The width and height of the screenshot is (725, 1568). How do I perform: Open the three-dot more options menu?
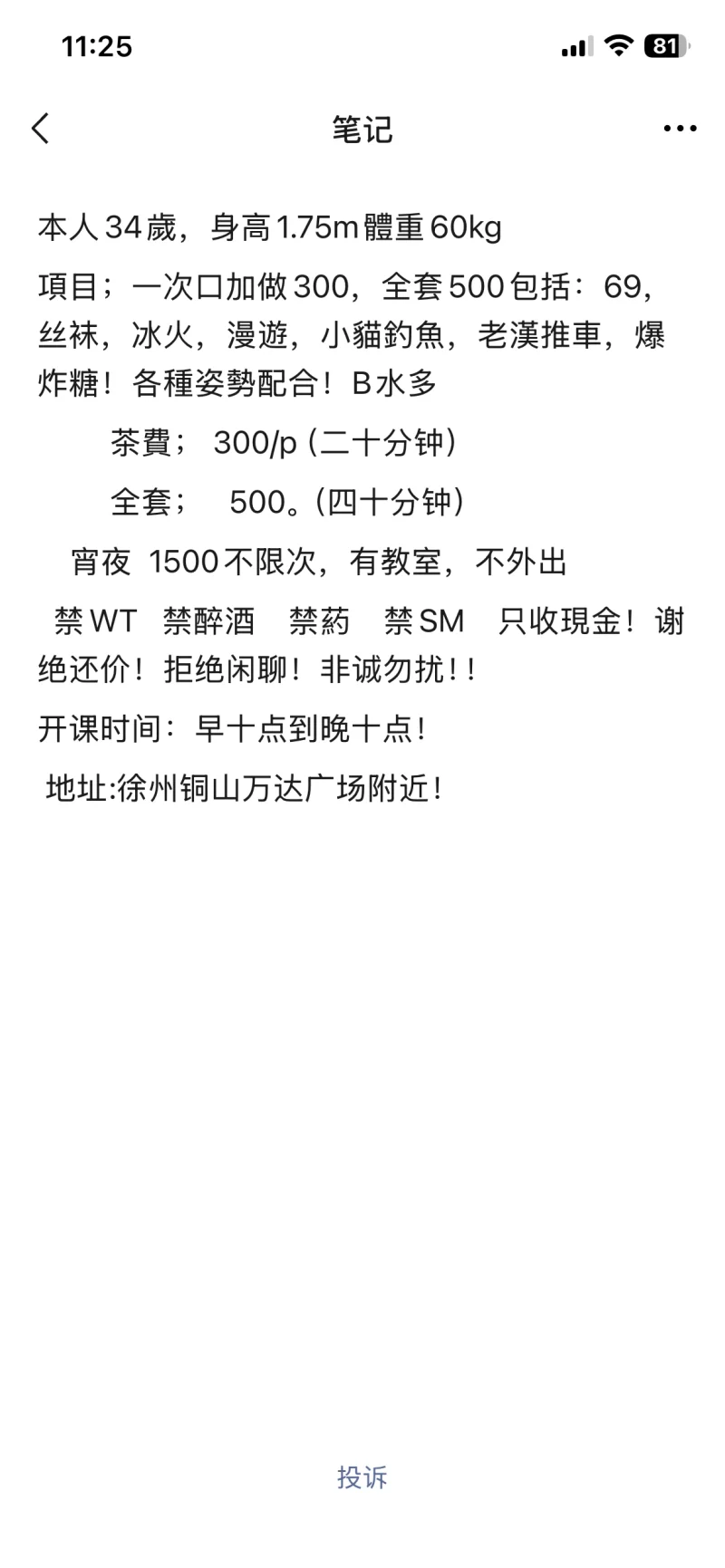click(x=680, y=129)
